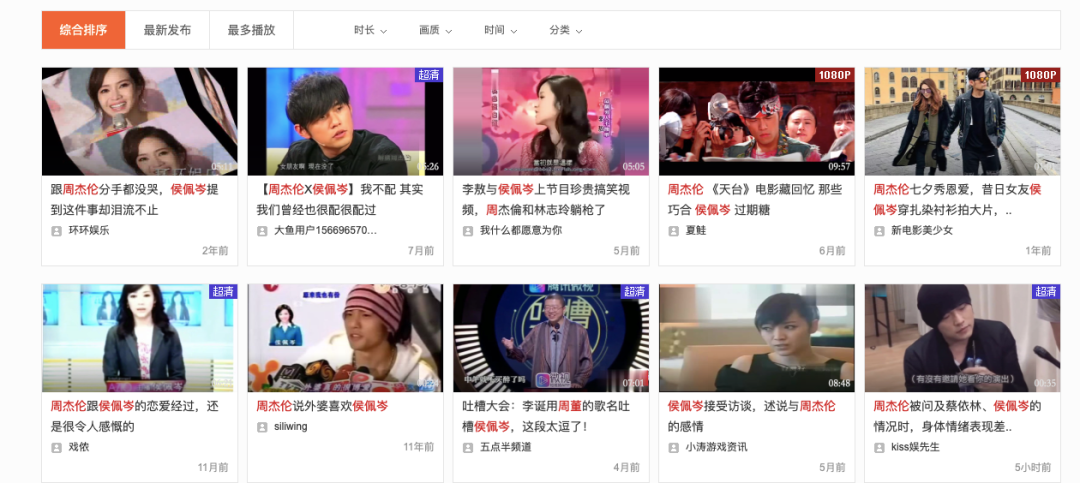Open the interview video by 小涛游戏资讯
The image size is (1080, 483).
click(756, 338)
